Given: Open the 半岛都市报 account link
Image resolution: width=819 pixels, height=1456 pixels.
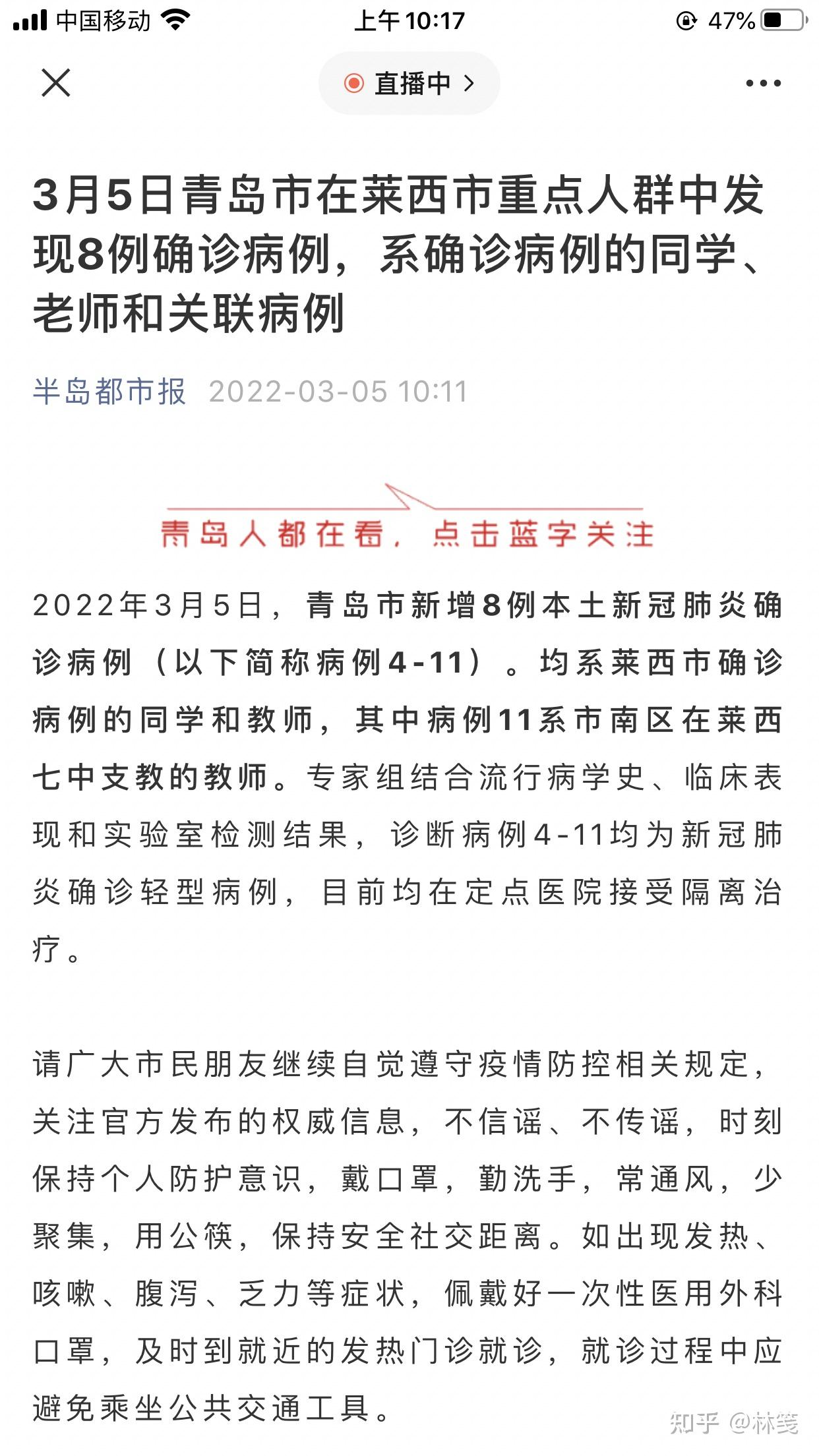Looking at the screenshot, I should click(109, 391).
